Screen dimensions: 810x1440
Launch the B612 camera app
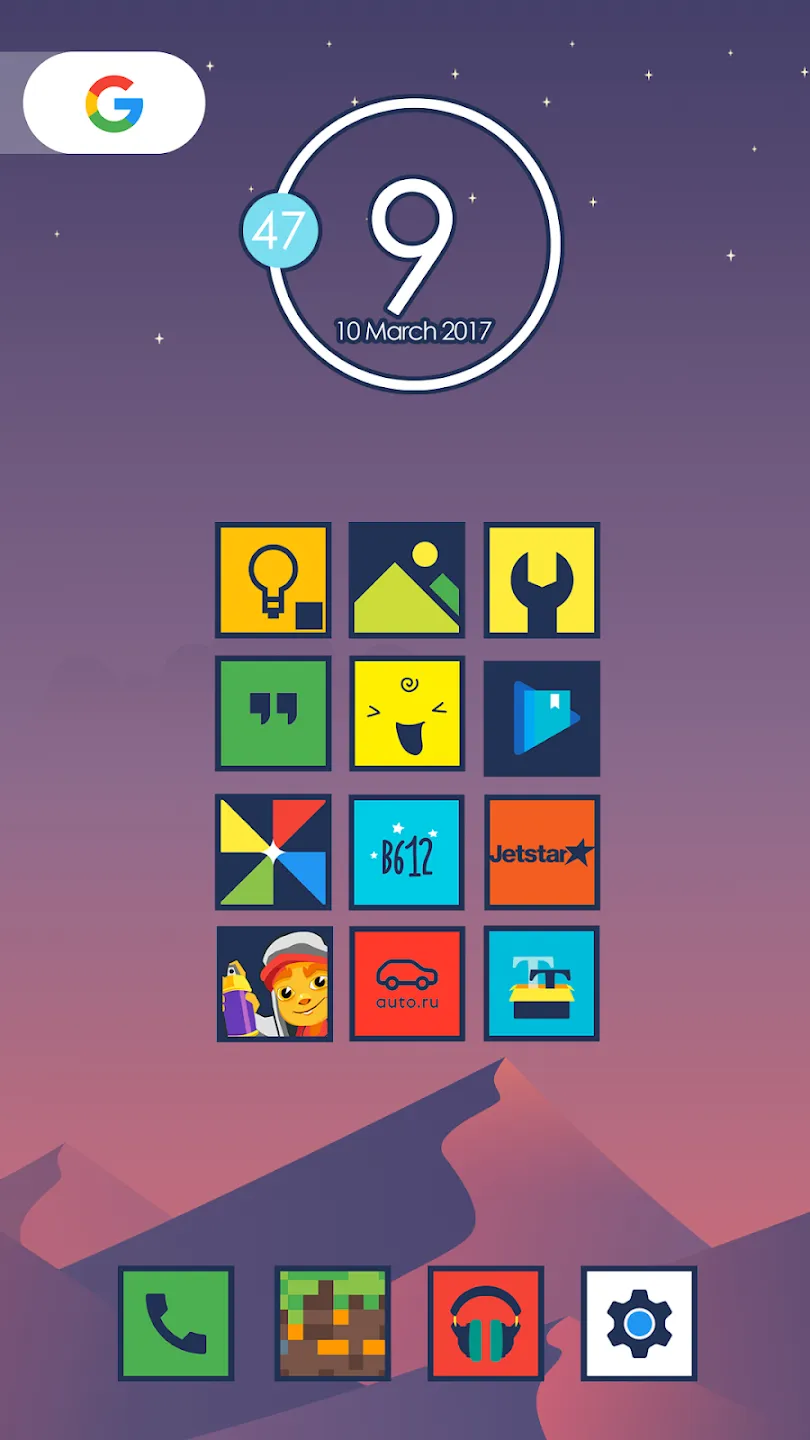pos(407,852)
